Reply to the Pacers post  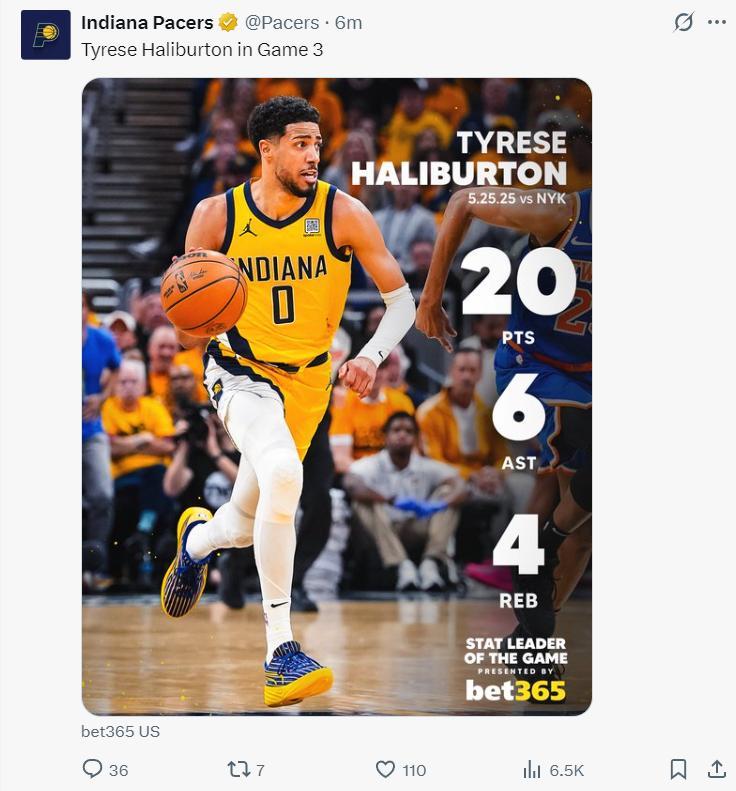(x=93, y=769)
